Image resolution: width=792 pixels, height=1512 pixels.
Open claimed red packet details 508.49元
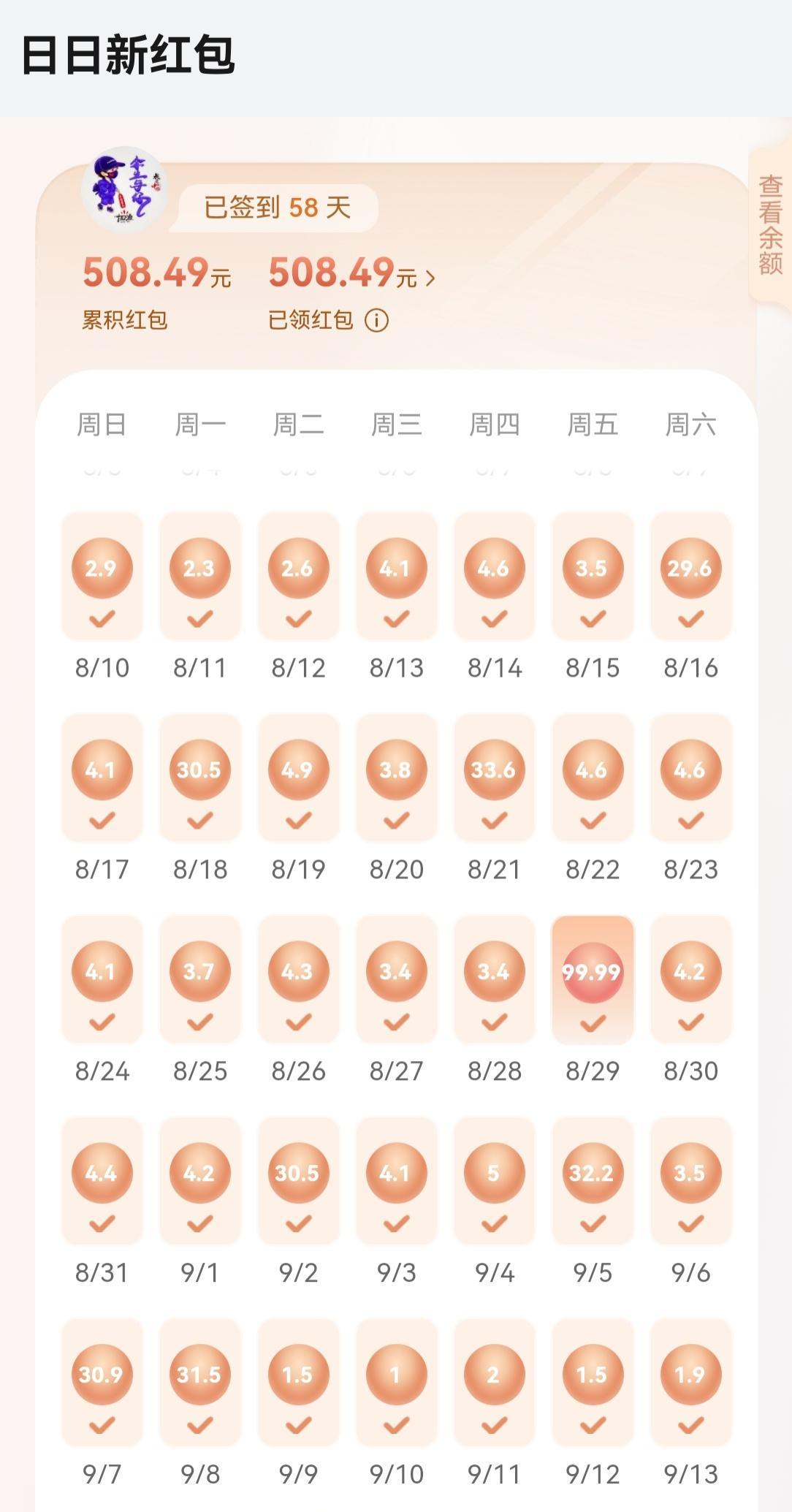(x=351, y=273)
